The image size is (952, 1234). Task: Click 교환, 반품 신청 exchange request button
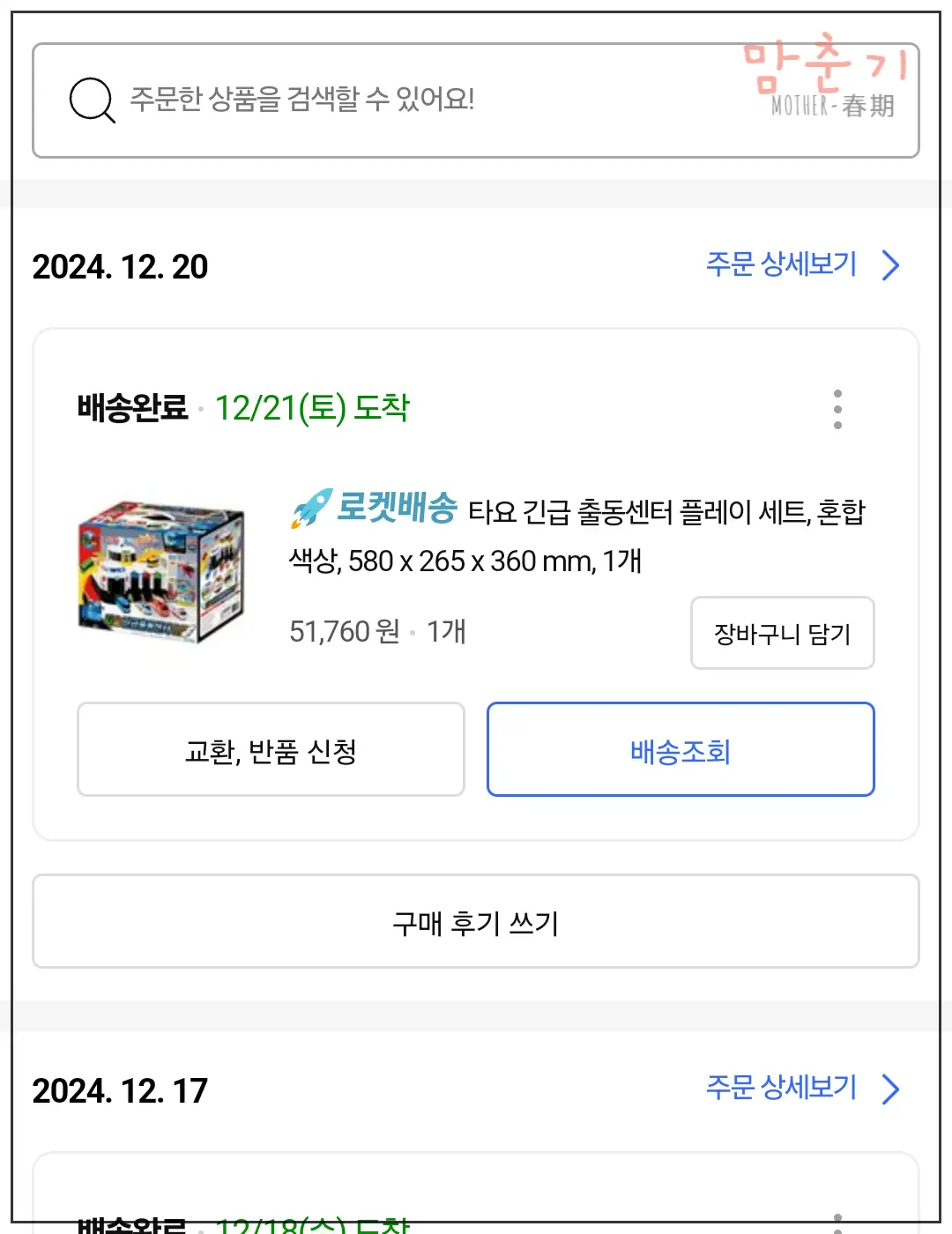(x=270, y=749)
